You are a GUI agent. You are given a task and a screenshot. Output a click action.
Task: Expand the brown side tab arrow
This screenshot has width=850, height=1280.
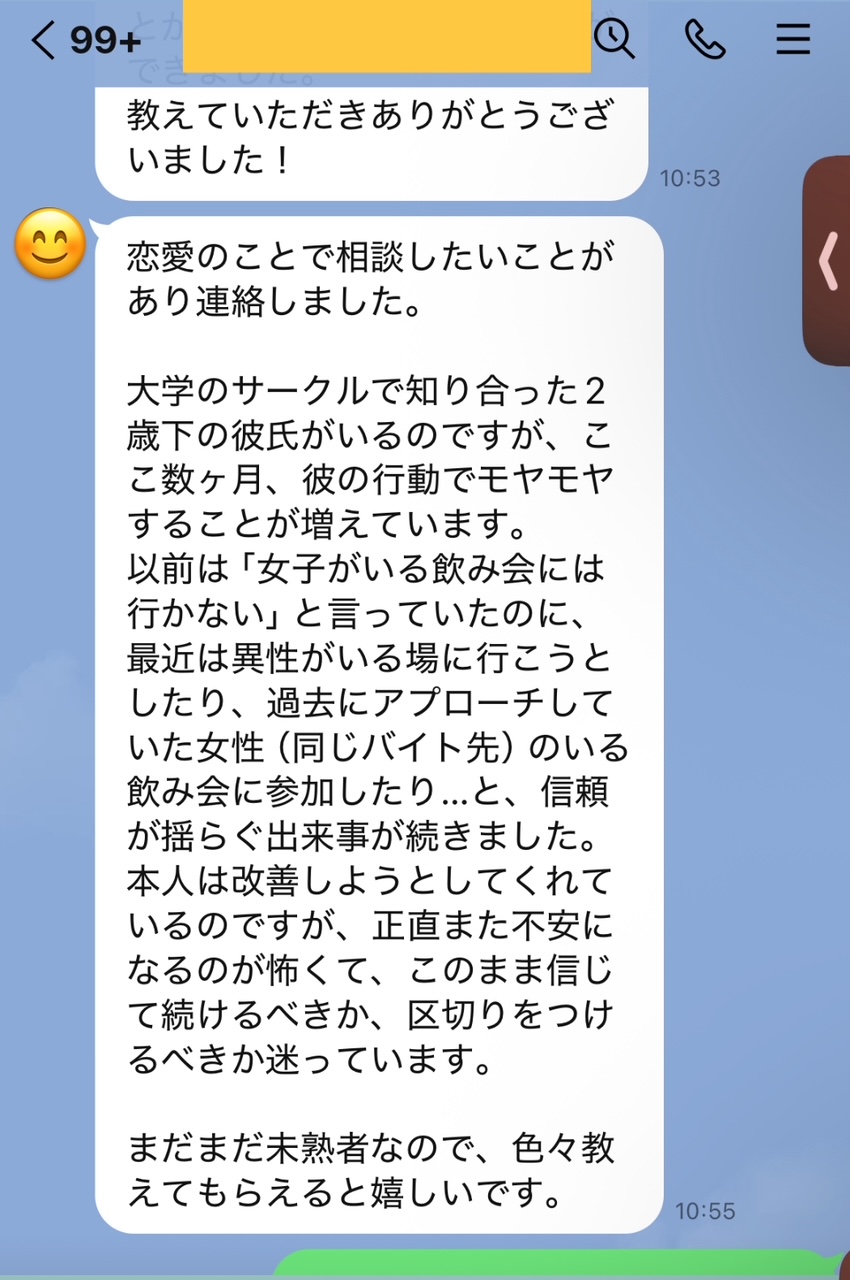(x=829, y=260)
